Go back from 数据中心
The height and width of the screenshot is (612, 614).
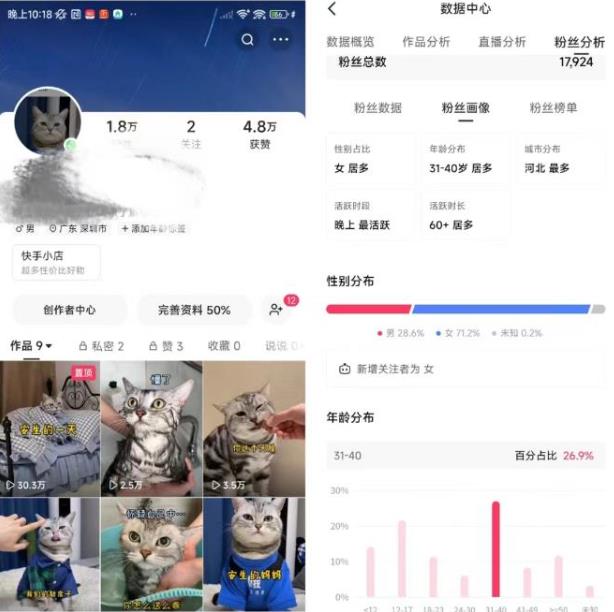pyautogui.click(x=333, y=9)
